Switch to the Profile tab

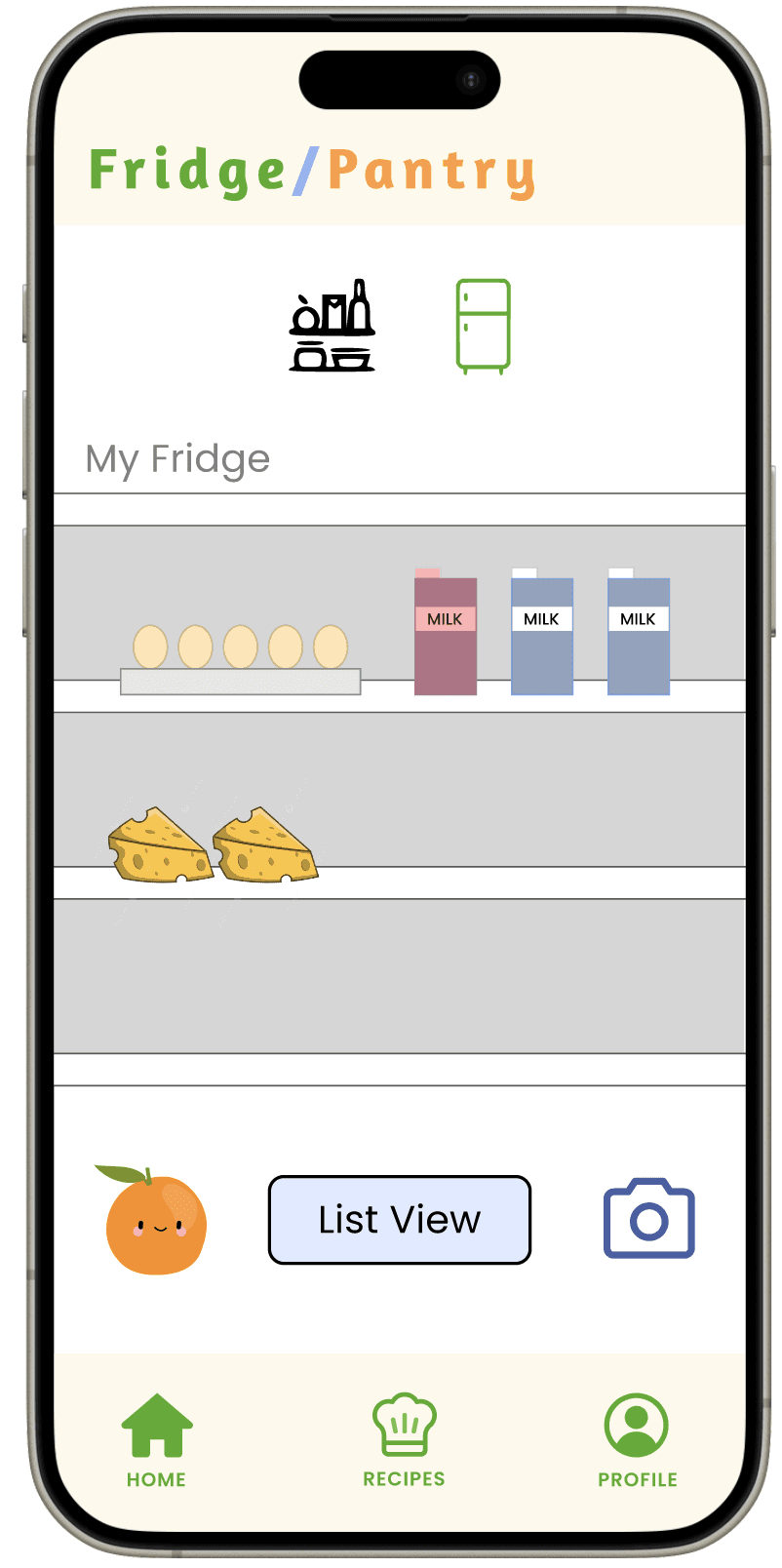[637, 1441]
